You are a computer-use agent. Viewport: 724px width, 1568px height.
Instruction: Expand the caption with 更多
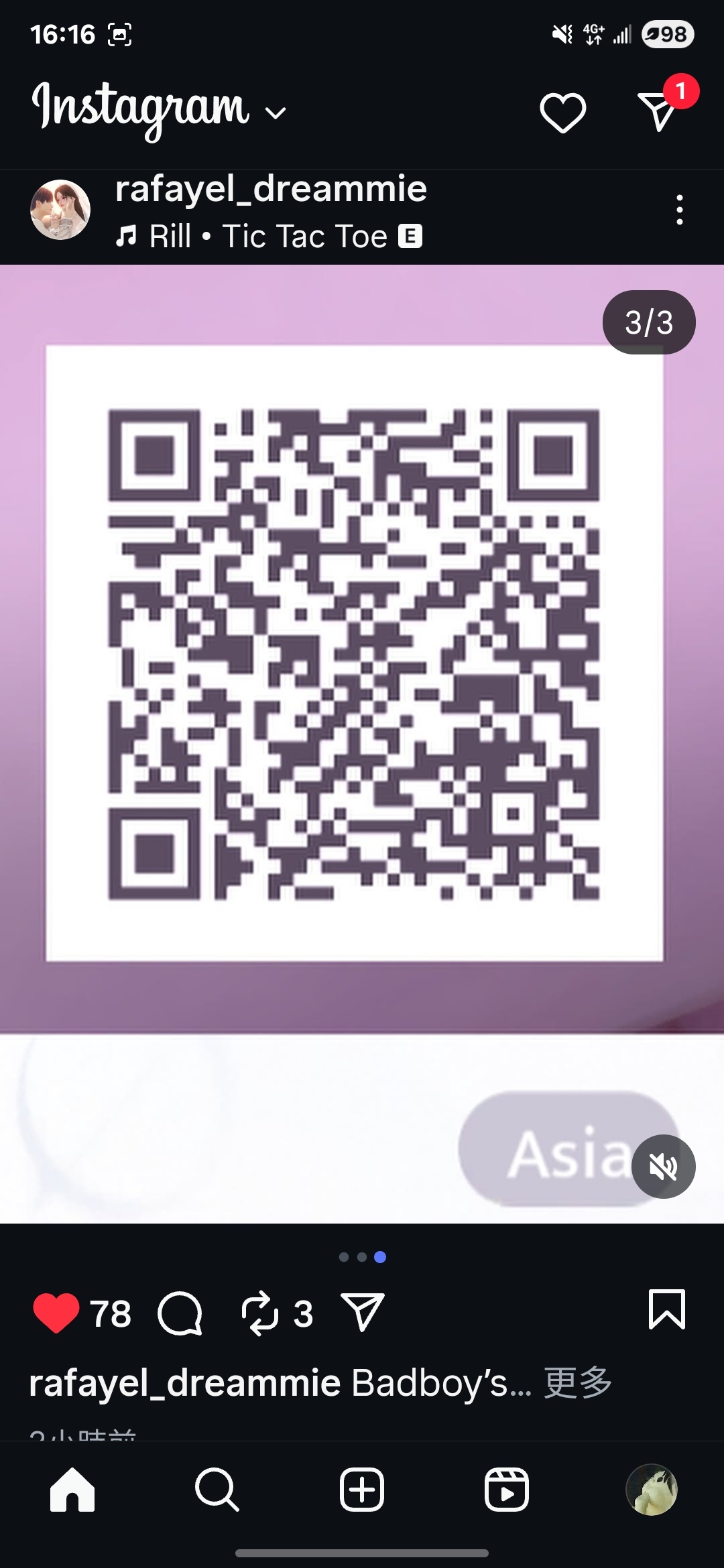[x=577, y=1382]
